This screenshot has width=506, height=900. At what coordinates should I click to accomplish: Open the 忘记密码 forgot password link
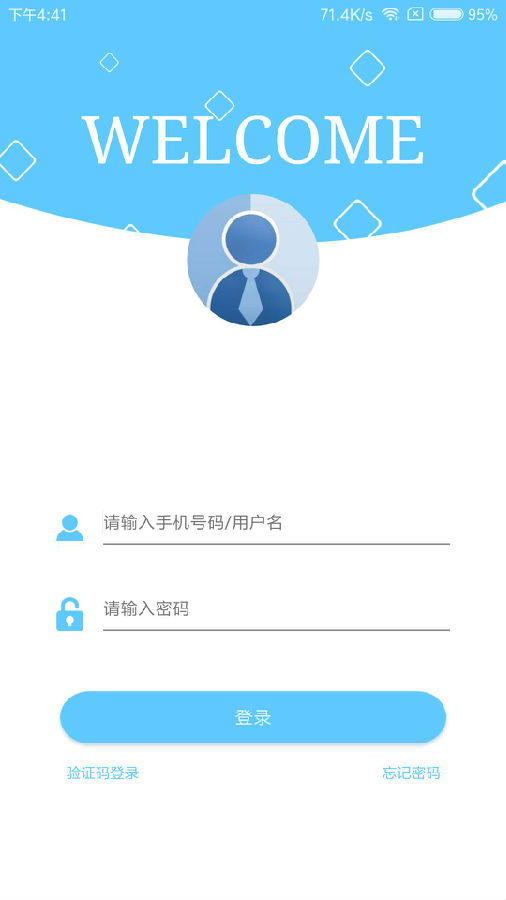tap(411, 773)
